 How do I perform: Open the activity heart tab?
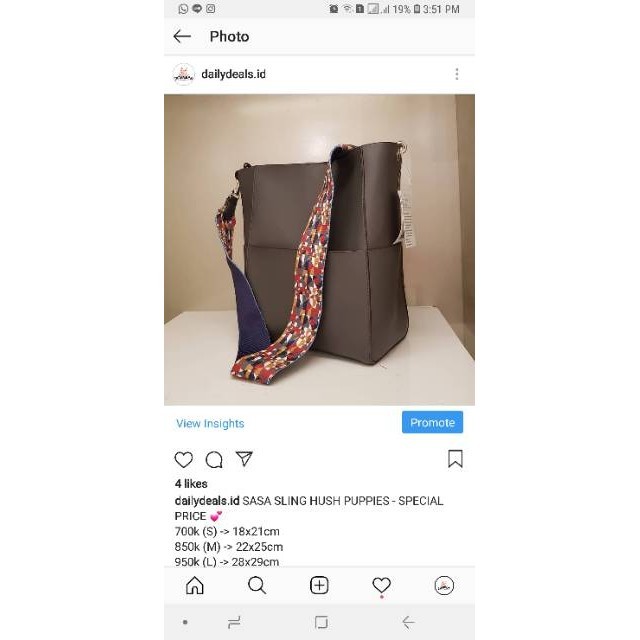pyautogui.click(x=381, y=586)
